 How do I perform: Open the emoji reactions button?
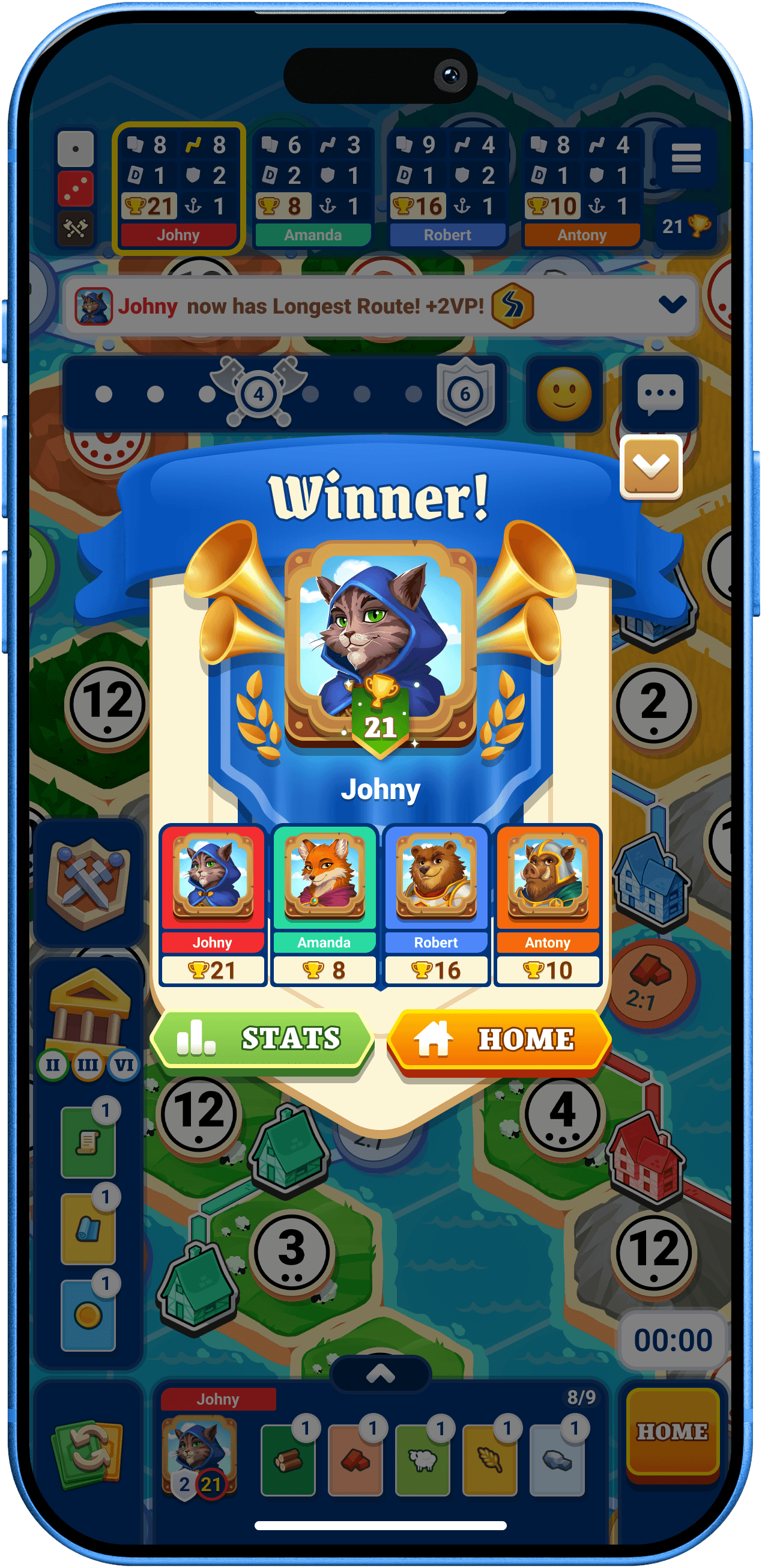(x=564, y=394)
